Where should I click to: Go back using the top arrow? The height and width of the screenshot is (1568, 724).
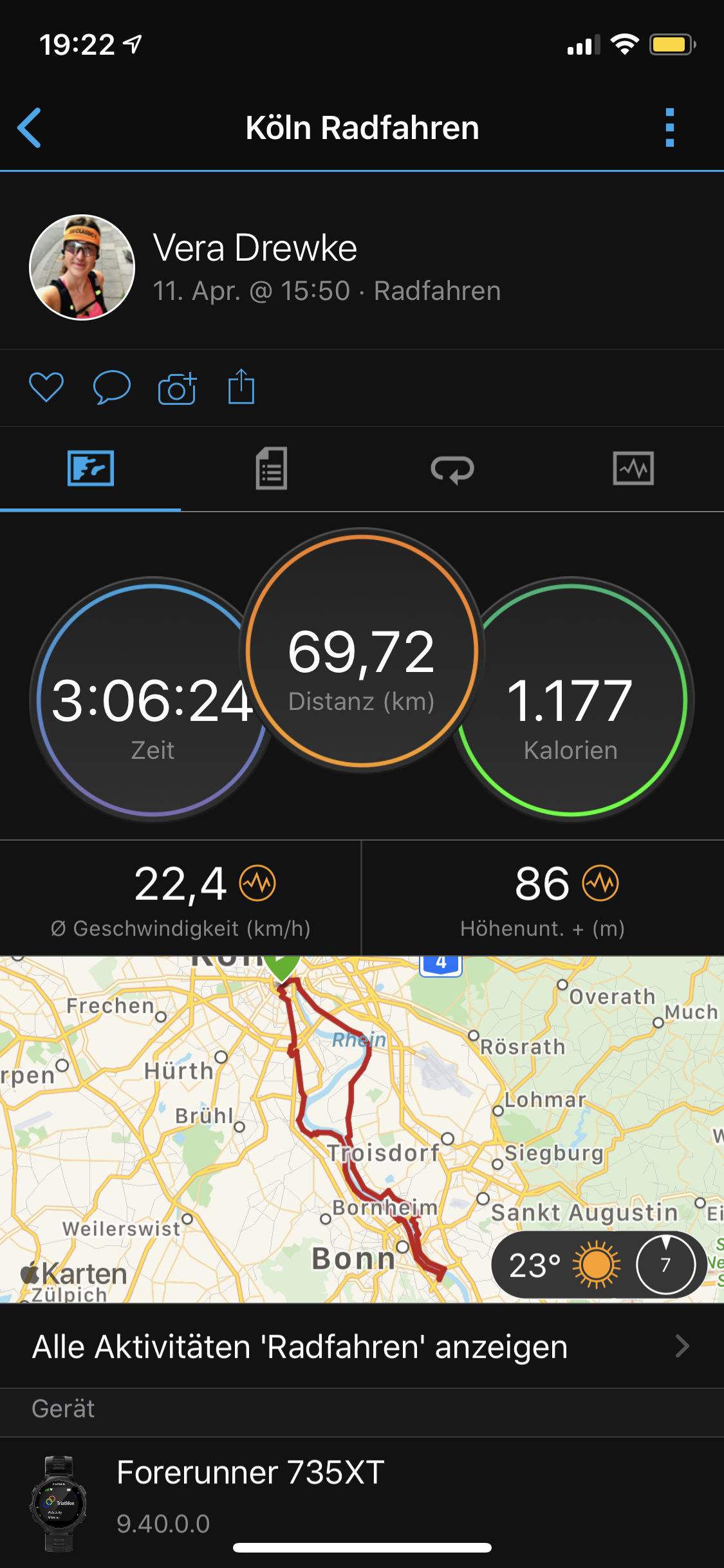[x=30, y=127]
